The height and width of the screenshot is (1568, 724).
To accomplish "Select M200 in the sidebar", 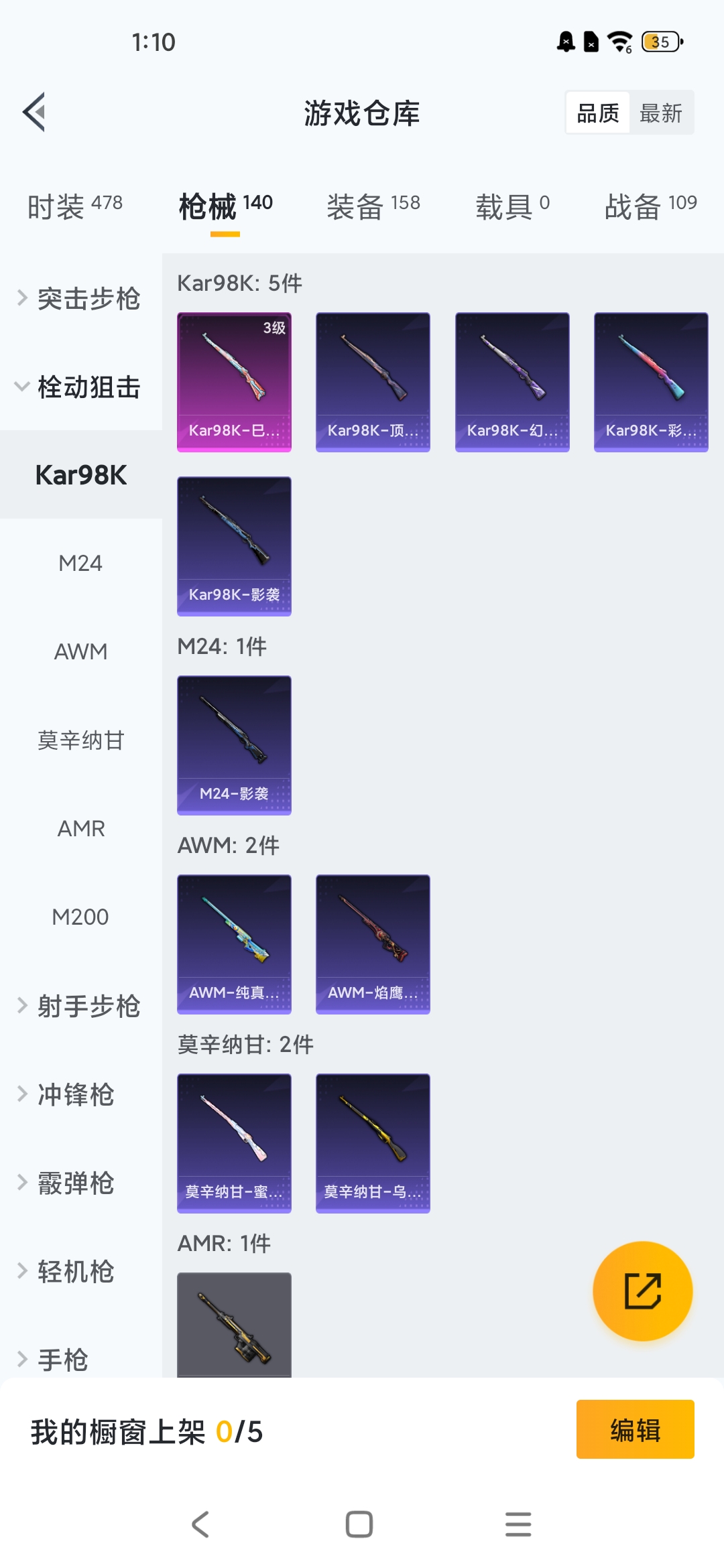I will pyautogui.click(x=80, y=917).
